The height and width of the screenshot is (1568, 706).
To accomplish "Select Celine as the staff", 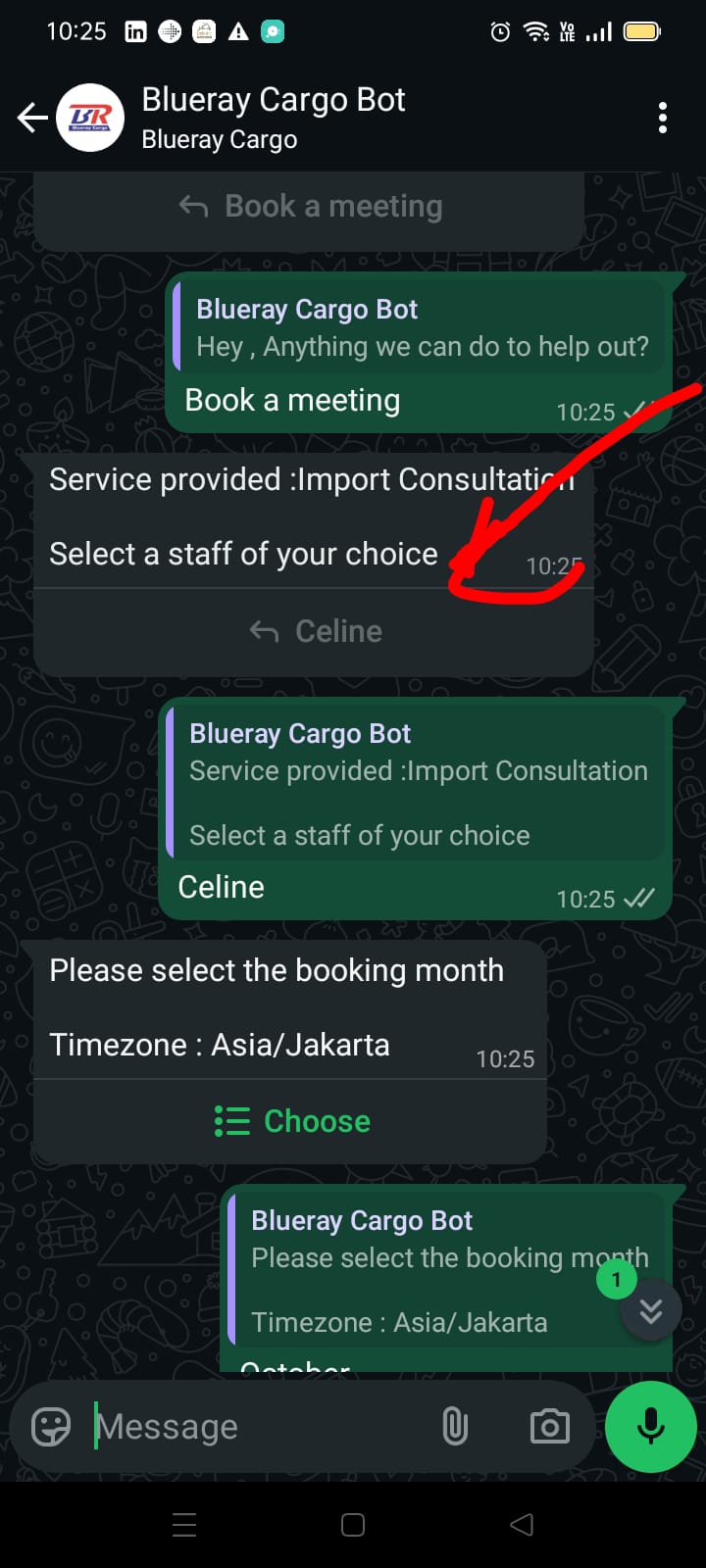I will tap(315, 631).
